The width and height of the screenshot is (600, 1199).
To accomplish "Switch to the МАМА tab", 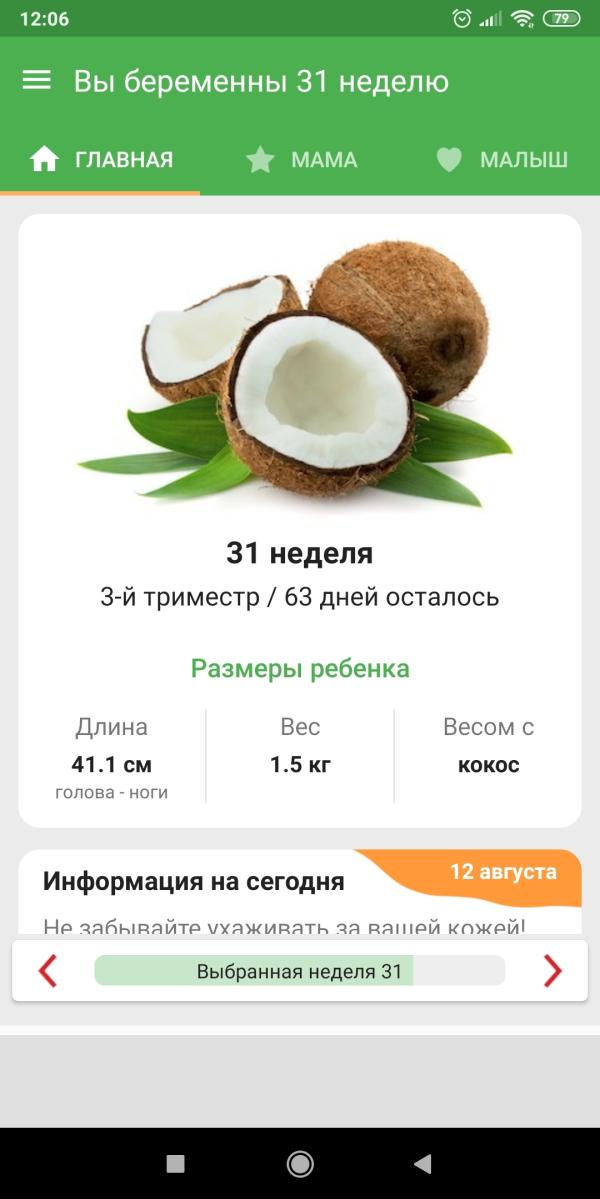I will 300,160.
